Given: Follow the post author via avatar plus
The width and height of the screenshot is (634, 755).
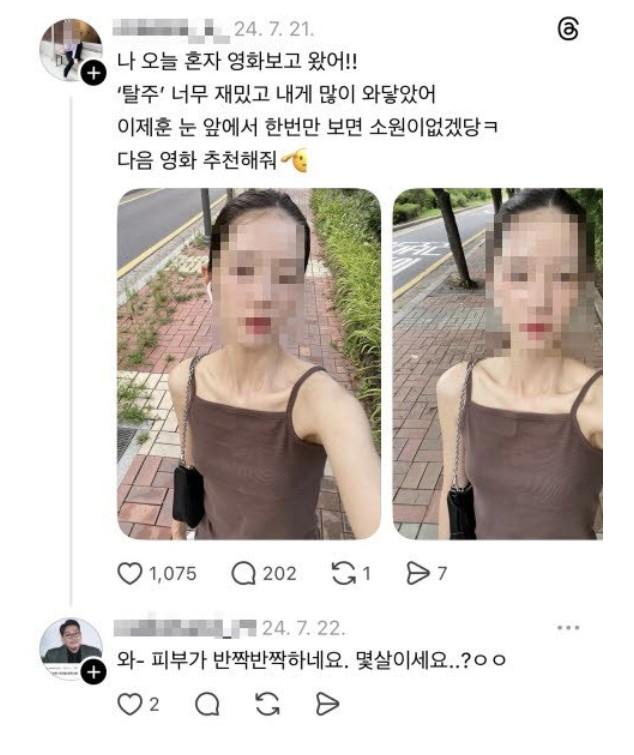Looking at the screenshot, I should [92, 73].
